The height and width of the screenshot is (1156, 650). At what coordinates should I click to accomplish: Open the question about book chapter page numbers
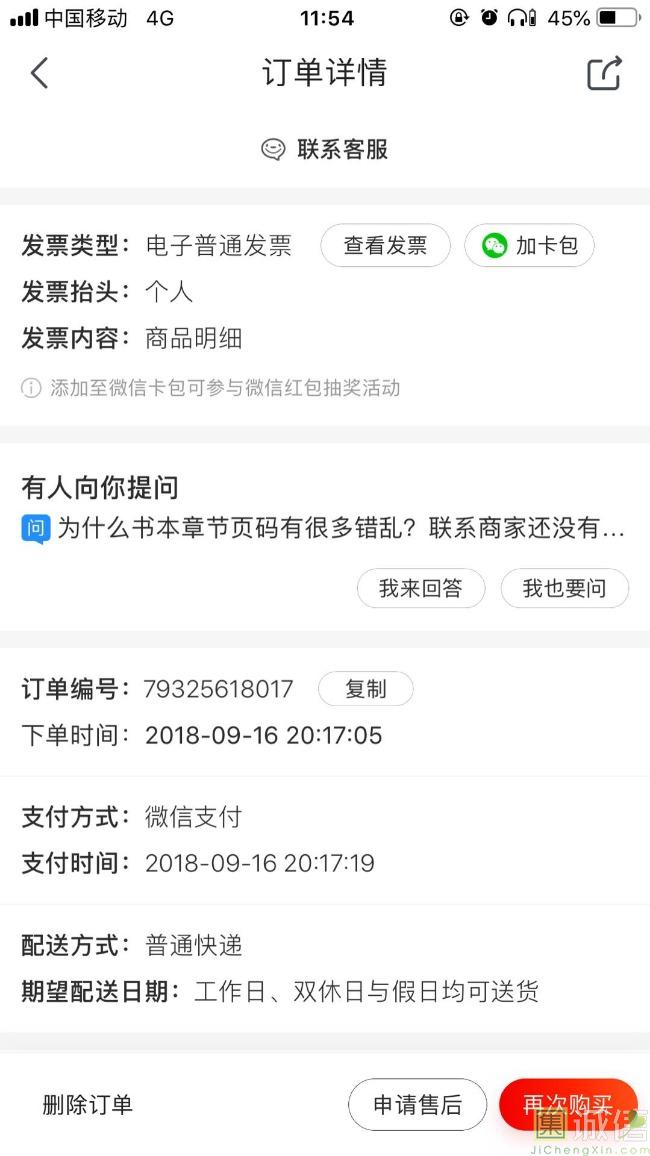(325, 528)
